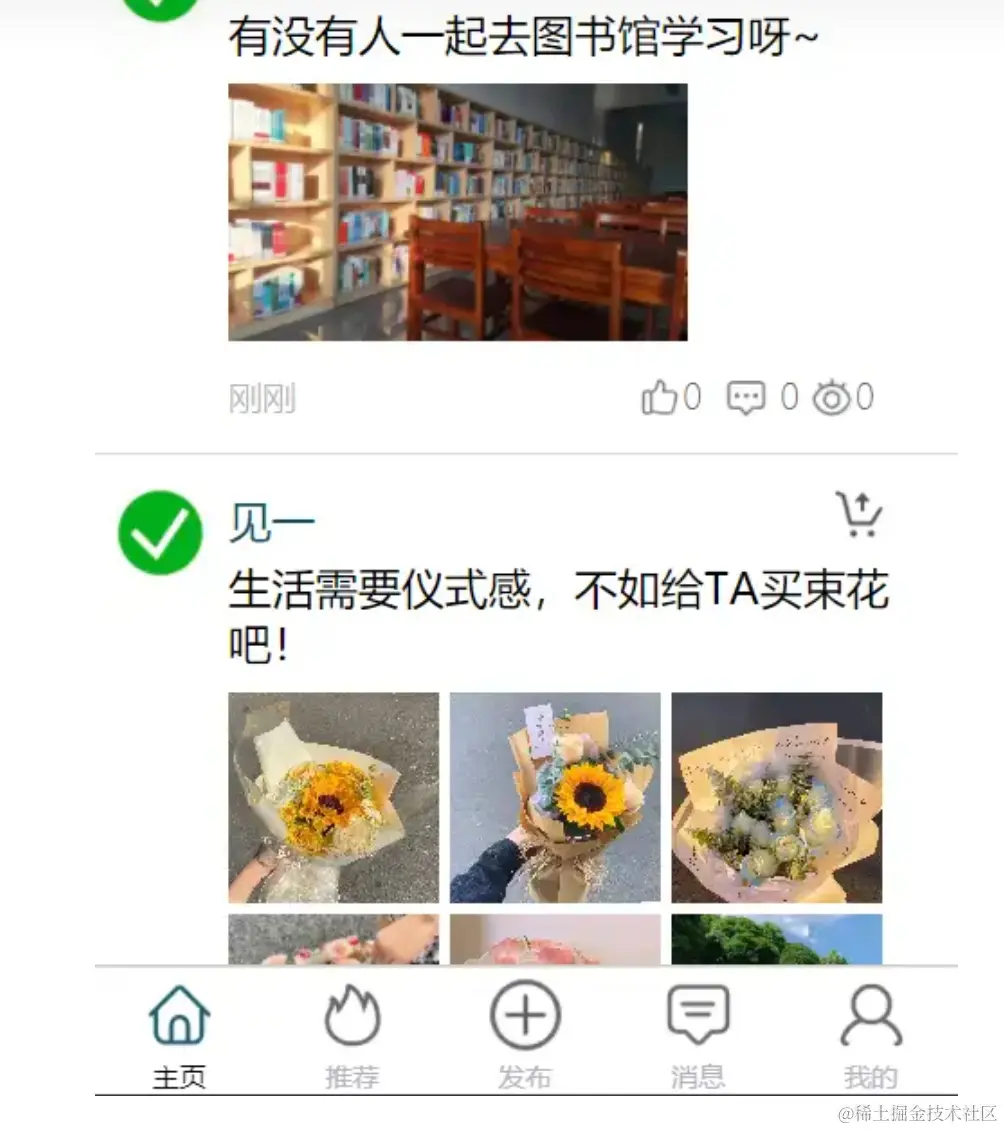Switch to the 推荐 tab
Image resolution: width=1004 pixels, height=1130 pixels.
[x=352, y=1036]
